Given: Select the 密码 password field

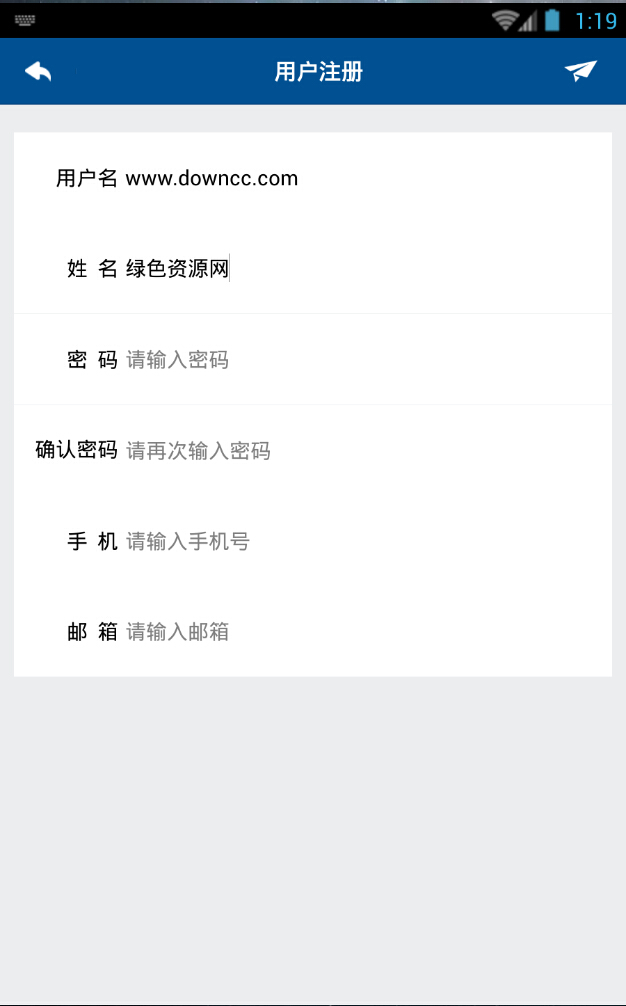Looking at the screenshot, I should pos(360,360).
